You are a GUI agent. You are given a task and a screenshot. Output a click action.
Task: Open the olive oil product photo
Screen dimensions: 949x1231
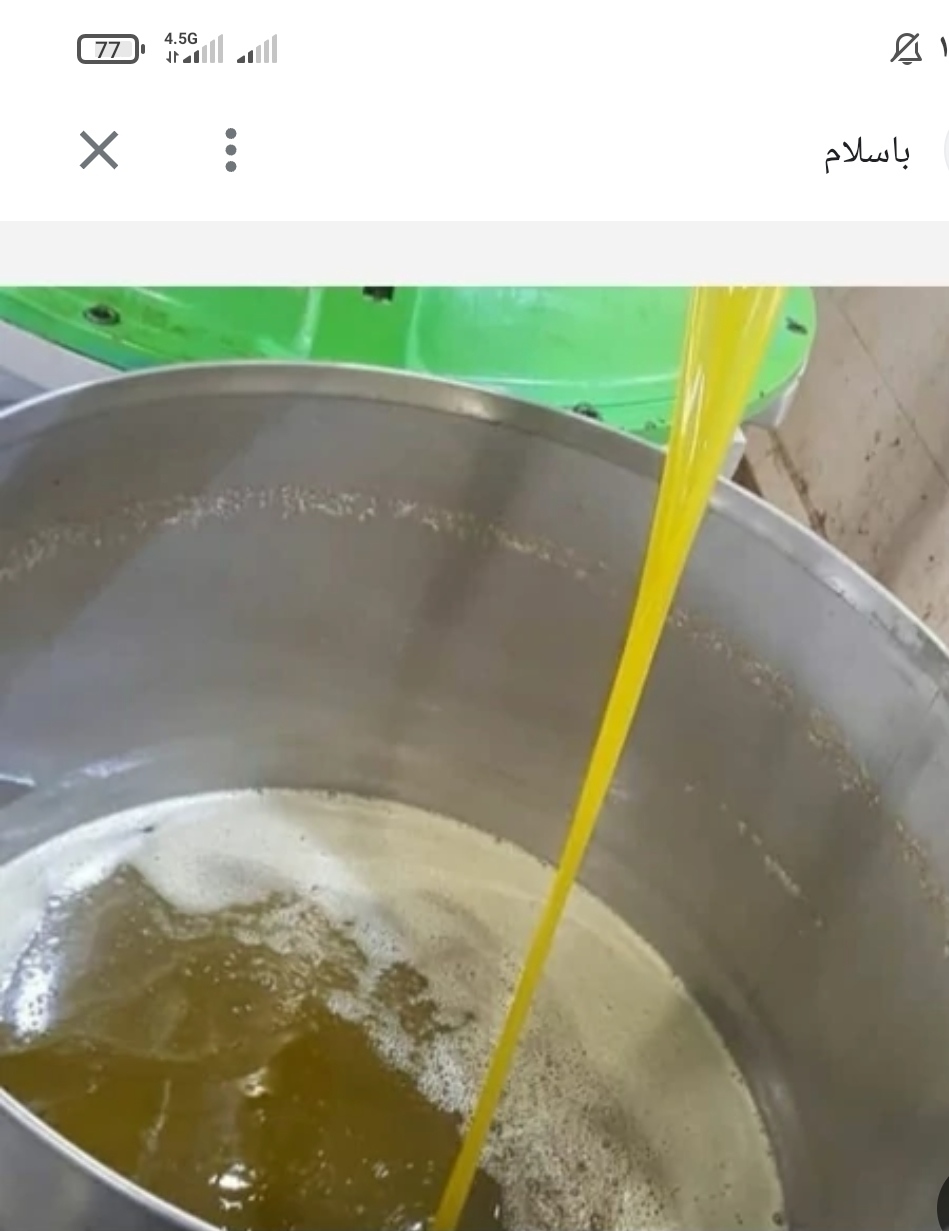474,758
